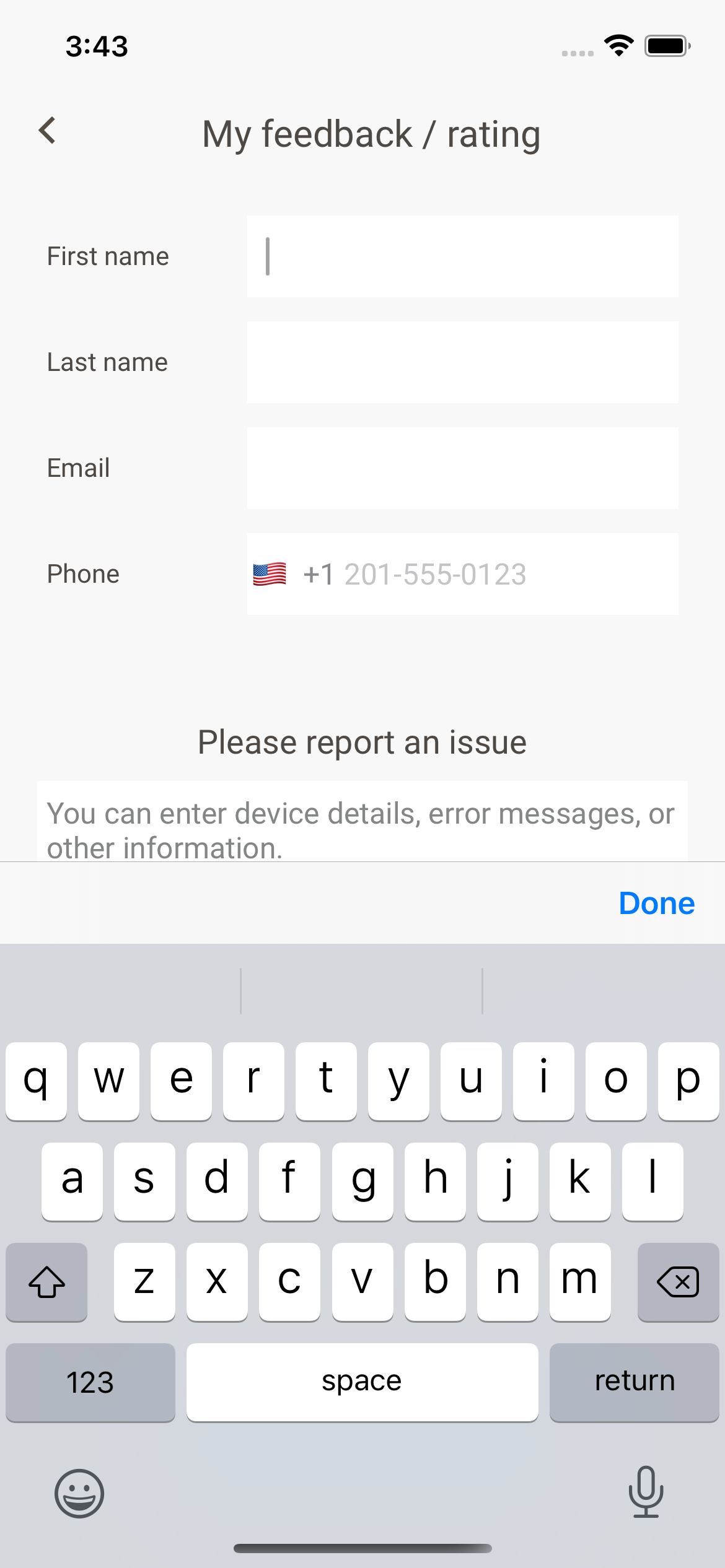Open the emoji keyboard picker
Screen dimensions: 725x1568
pos(79,1494)
